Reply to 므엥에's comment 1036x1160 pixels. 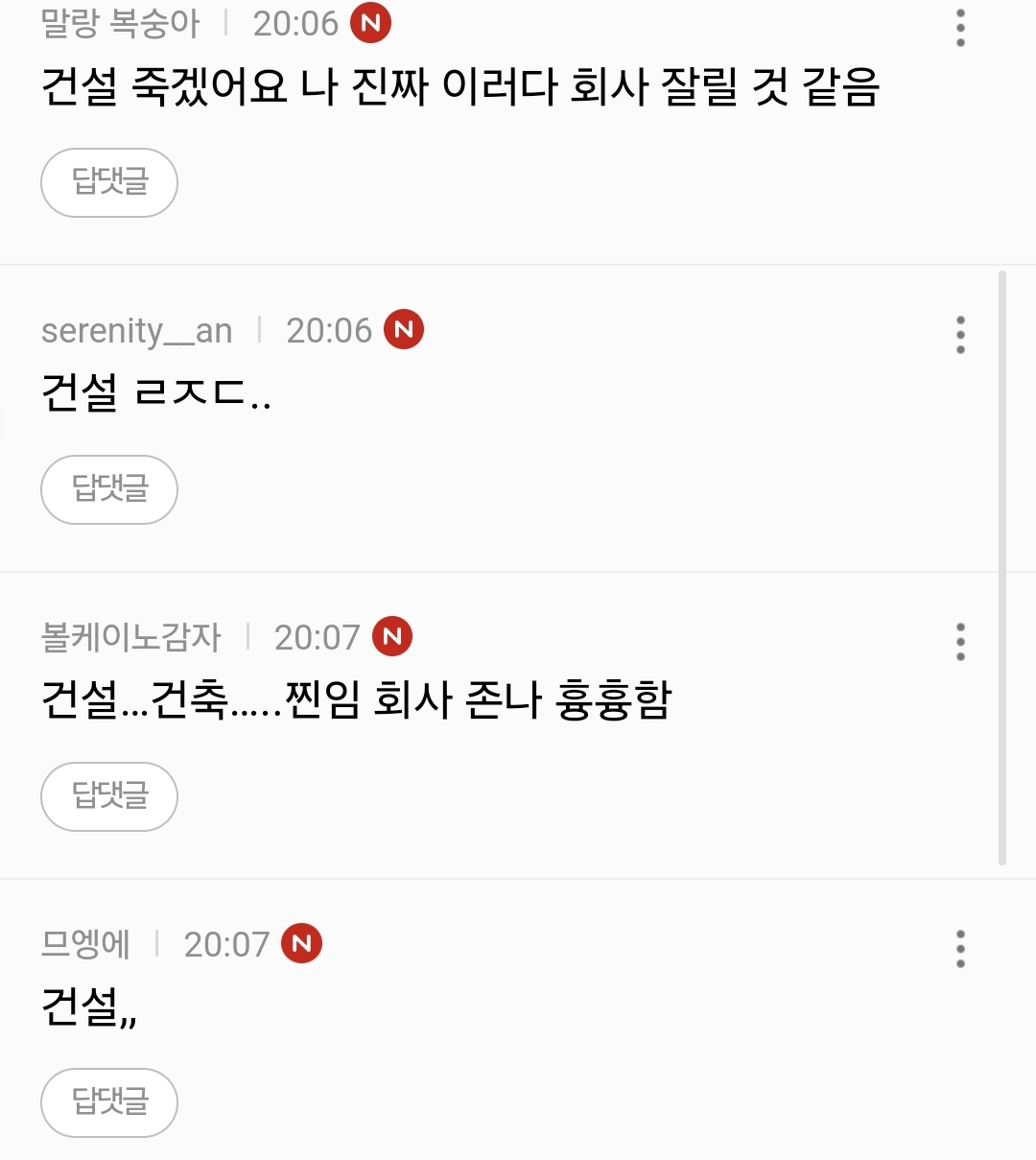pyautogui.click(x=109, y=1102)
